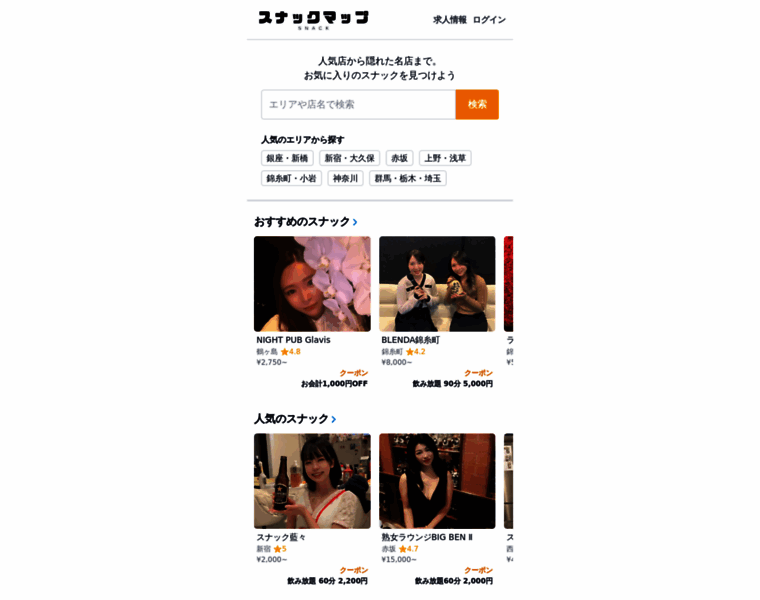This screenshot has height=600, width=760.
Task: Choose the 赤坂 area chip
Action: click(x=399, y=158)
